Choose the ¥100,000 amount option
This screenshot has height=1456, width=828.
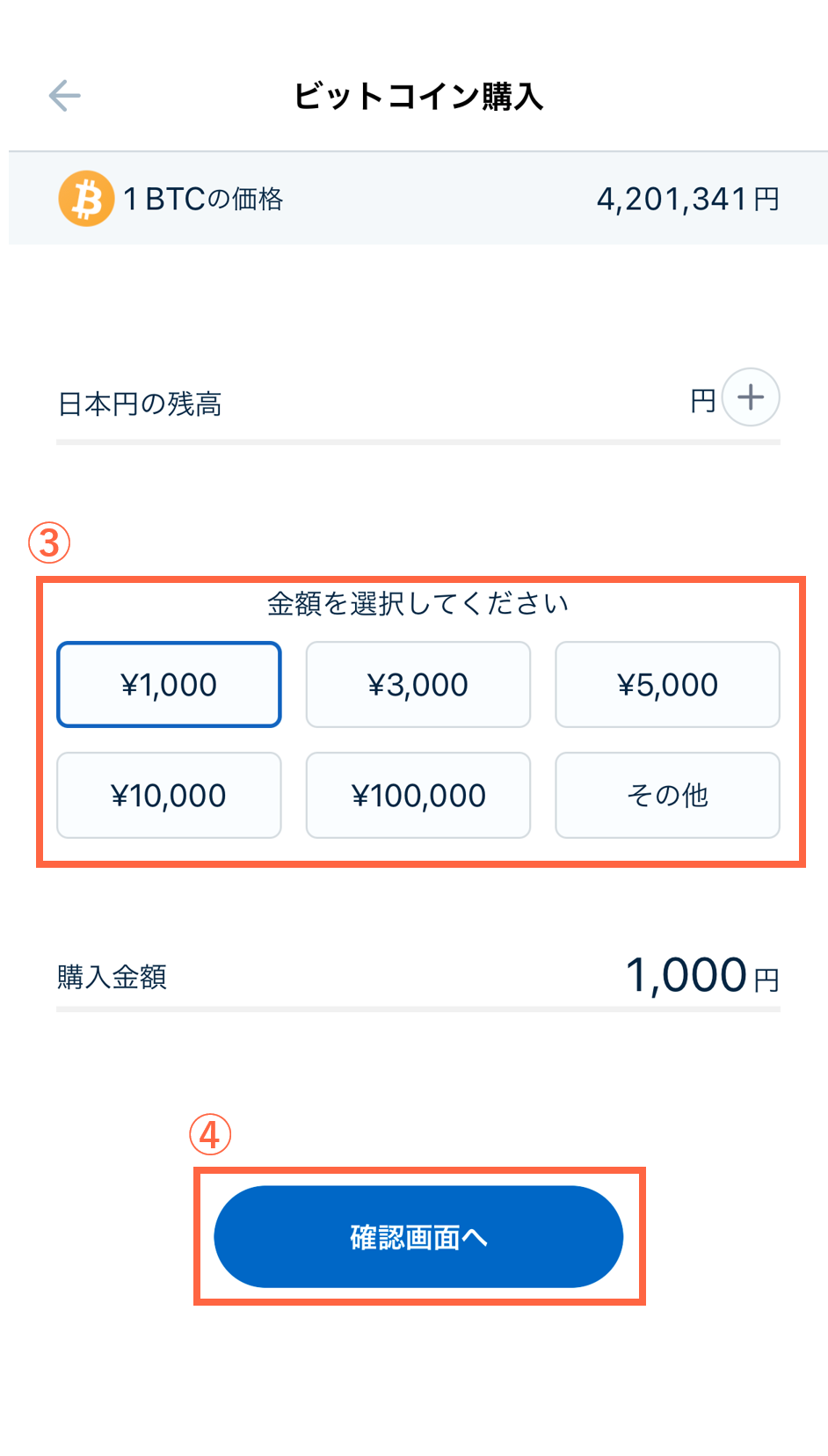coord(418,796)
